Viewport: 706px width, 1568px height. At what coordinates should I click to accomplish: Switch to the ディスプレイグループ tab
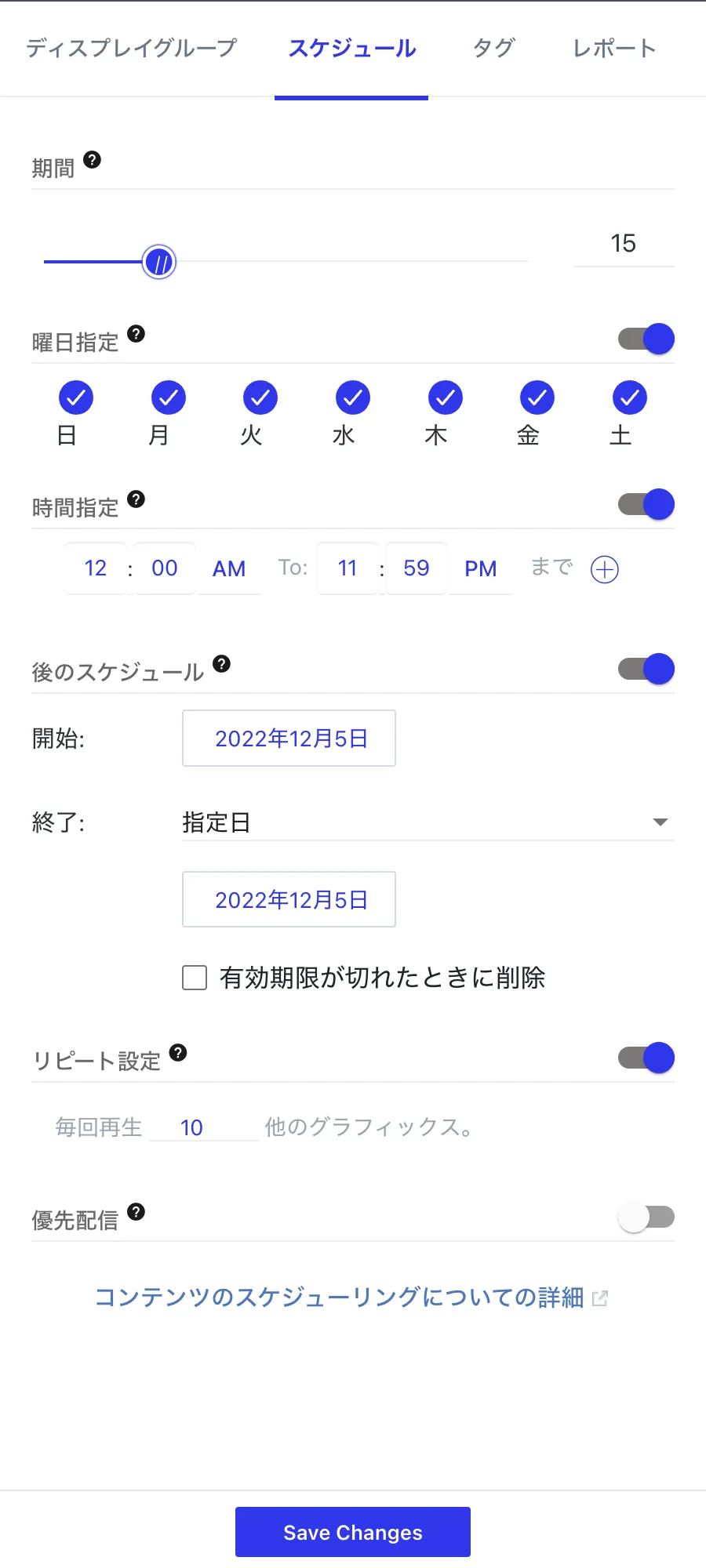(x=131, y=48)
